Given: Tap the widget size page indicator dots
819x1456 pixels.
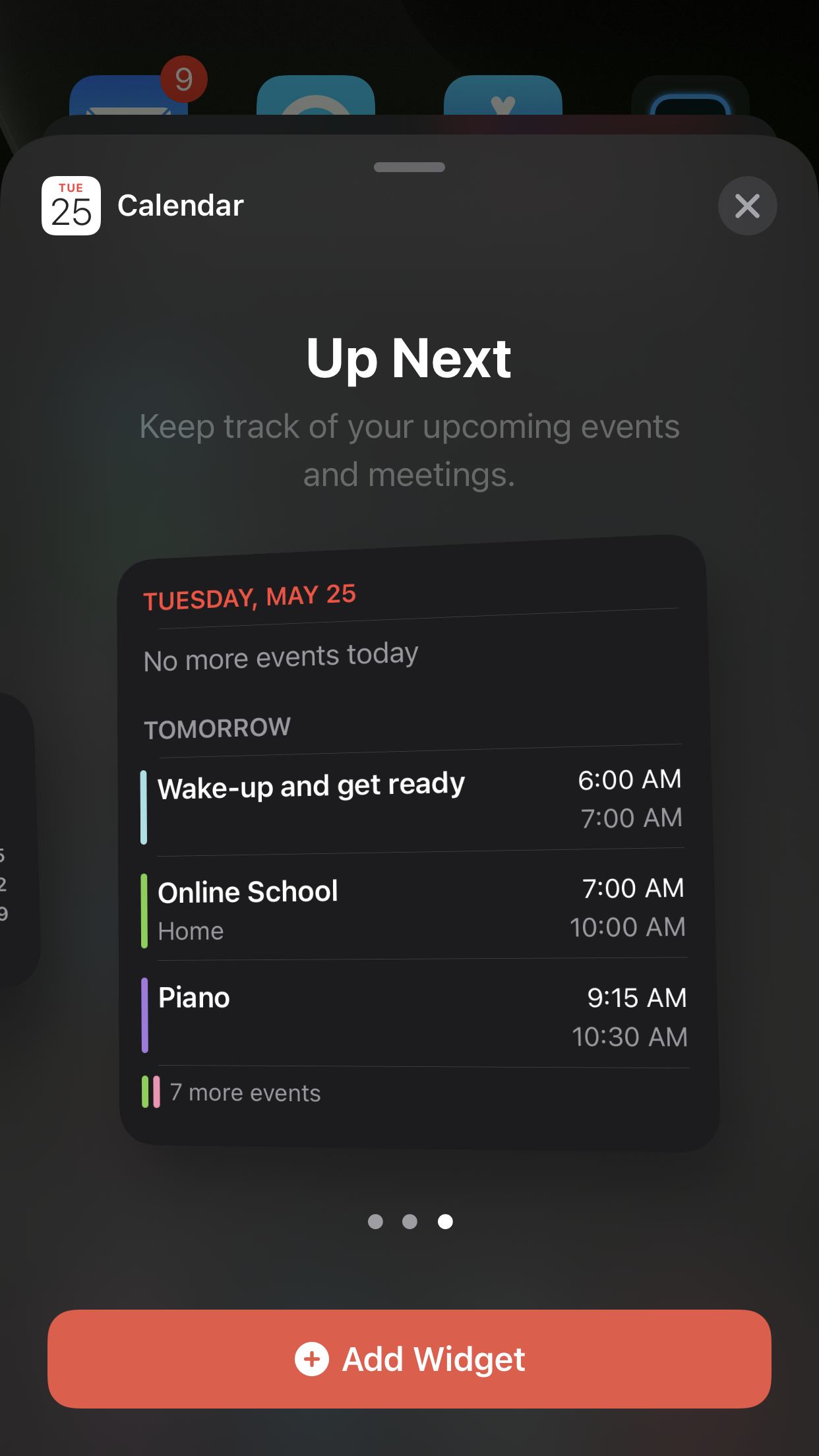Looking at the screenshot, I should 409,1222.
